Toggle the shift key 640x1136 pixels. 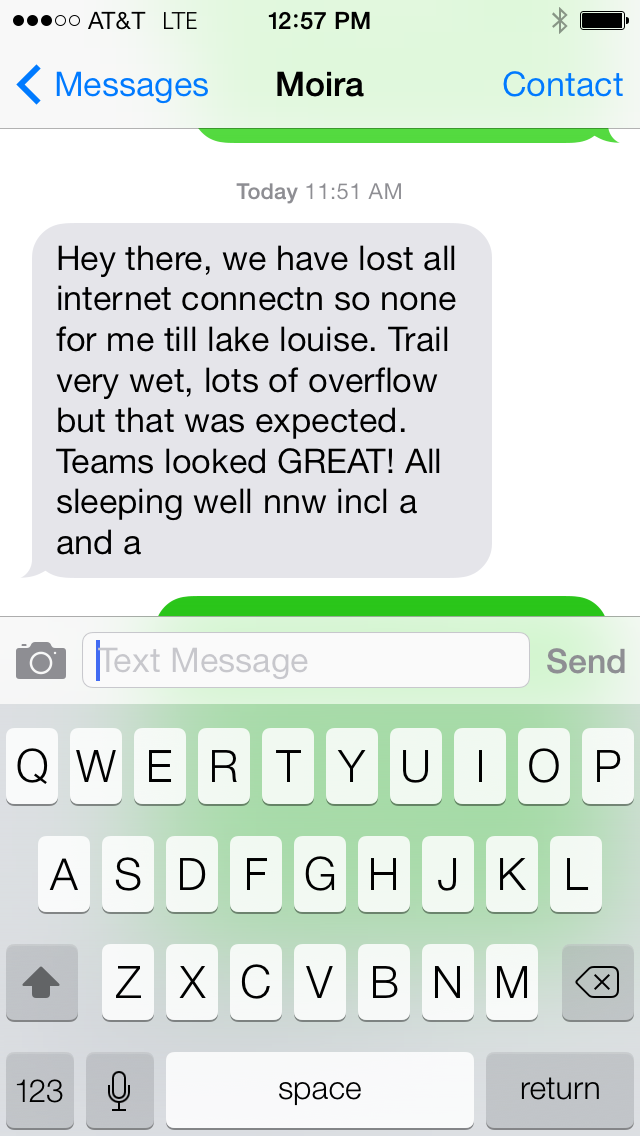pyautogui.click(x=42, y=983)
